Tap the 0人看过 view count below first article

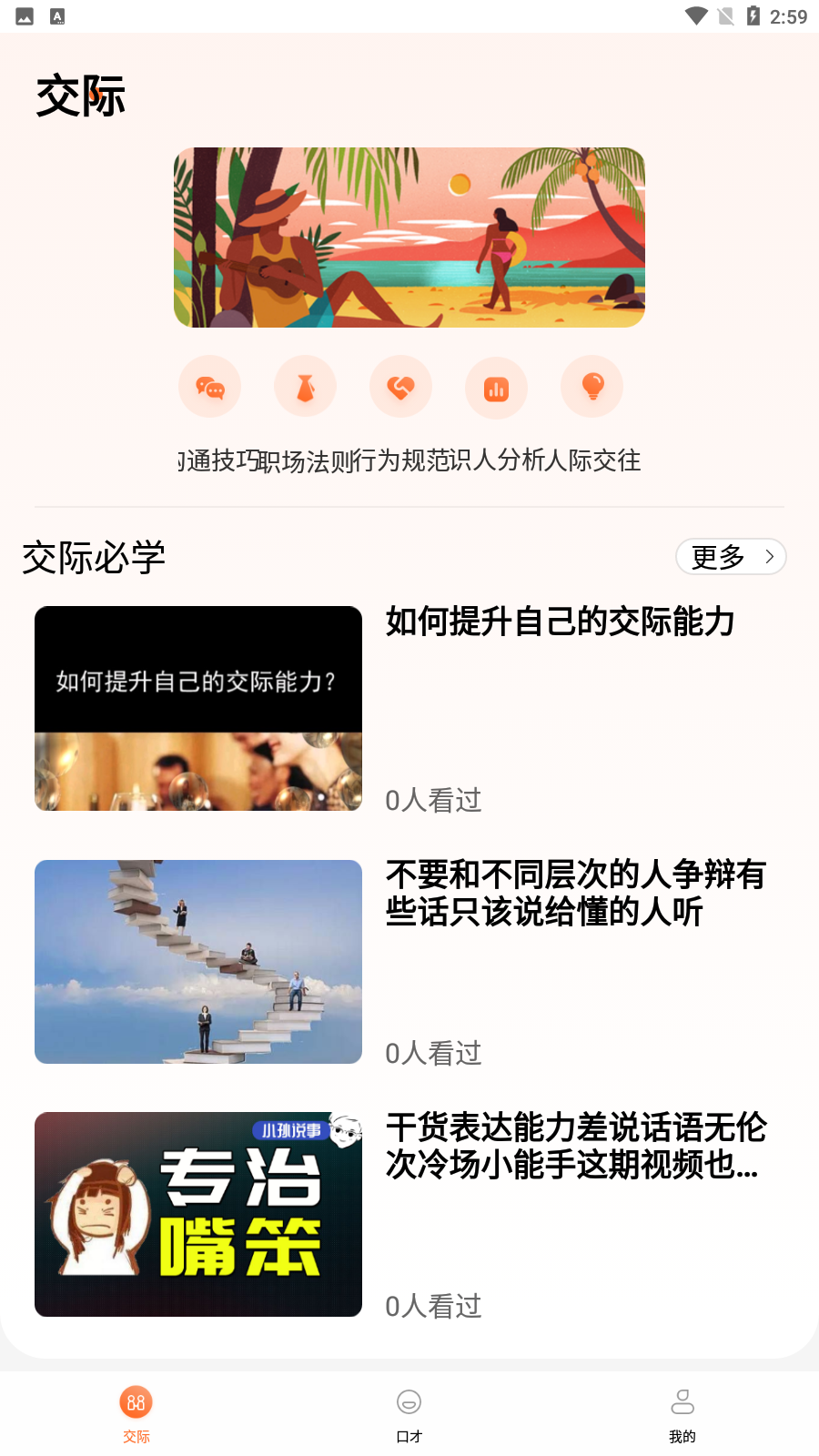tap(434, 801)
